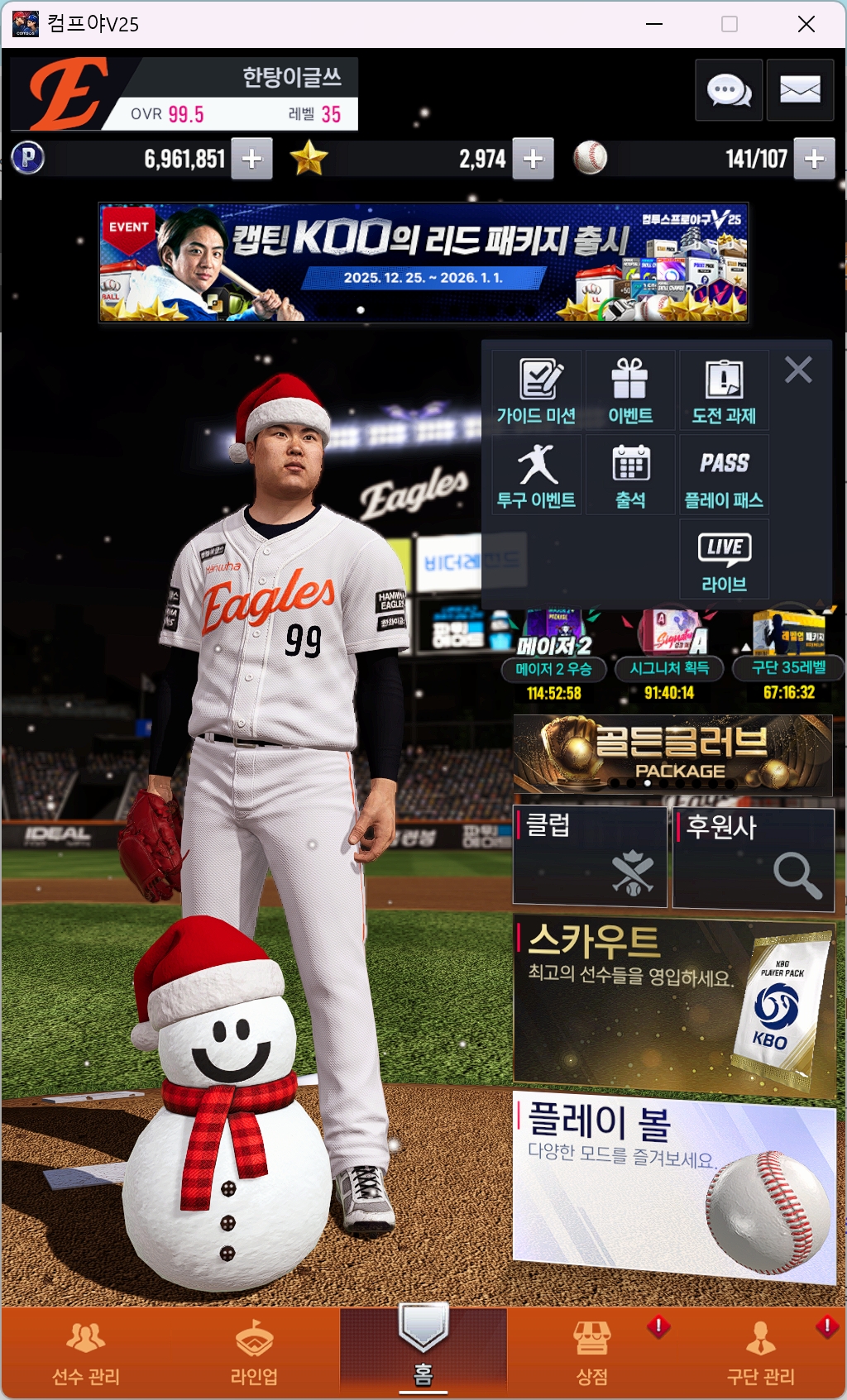Open the mailbox envelope icon
The width and height of the screenshot is (847, 1400).
click(800, 90)
